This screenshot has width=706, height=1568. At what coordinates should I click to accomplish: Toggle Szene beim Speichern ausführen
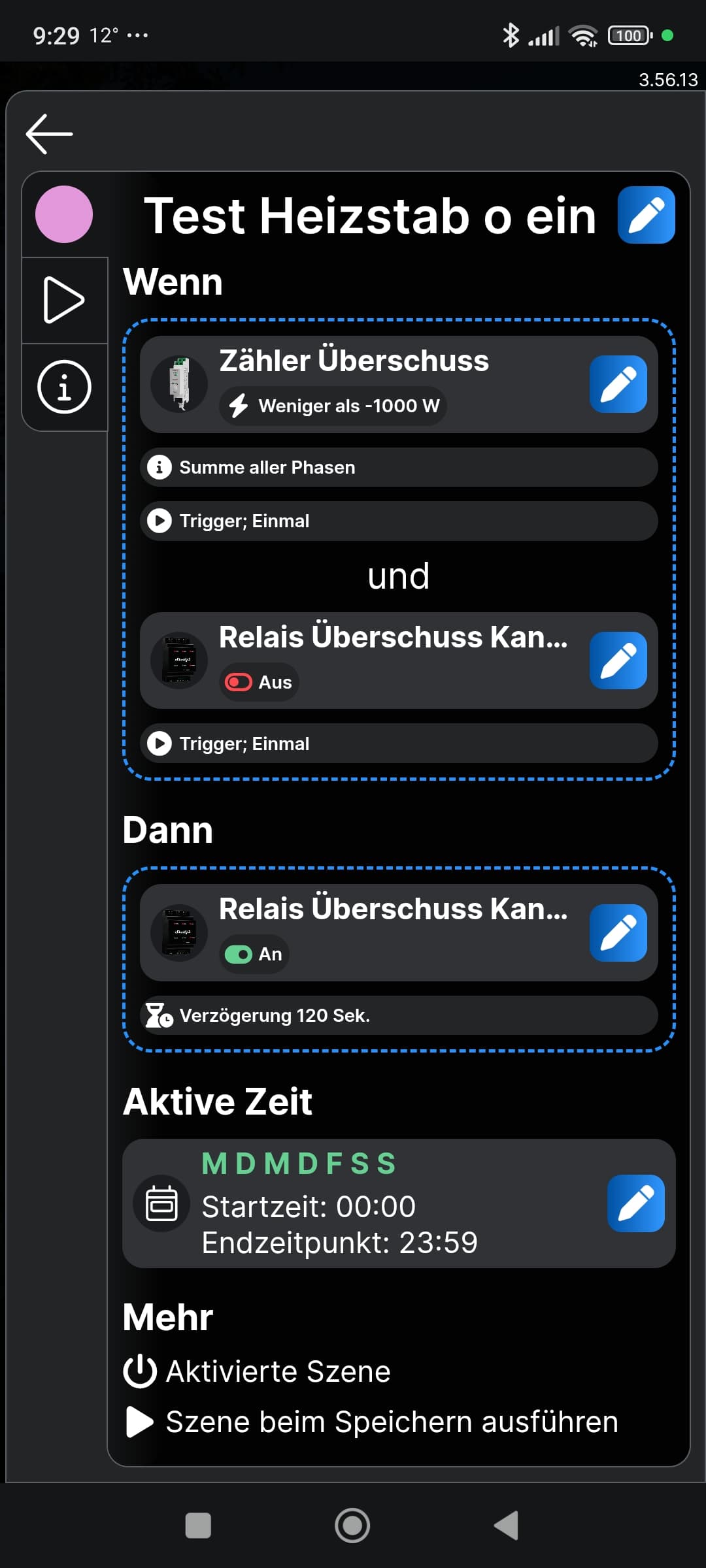tap(371, 1422)
